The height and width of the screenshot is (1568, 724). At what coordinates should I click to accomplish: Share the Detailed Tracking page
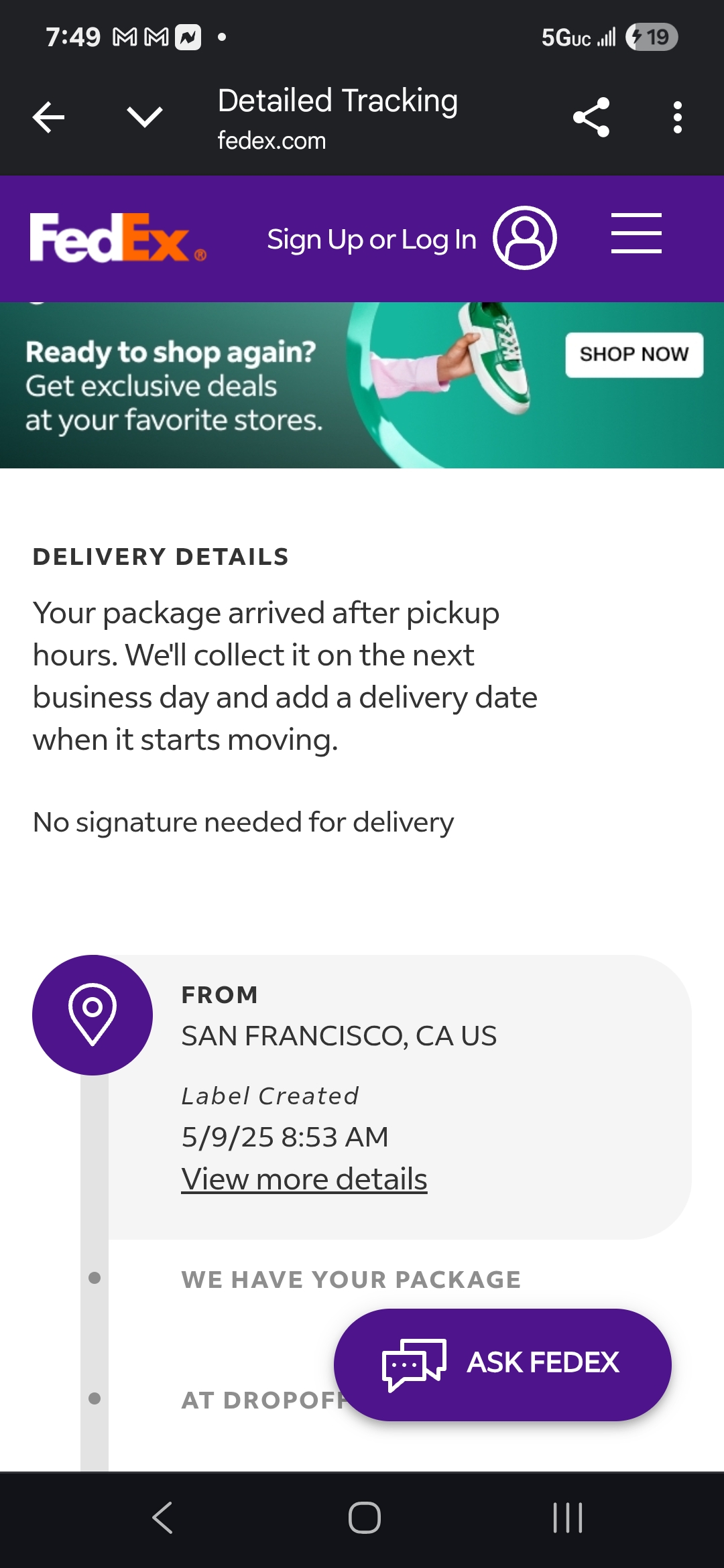click(591, 118)
